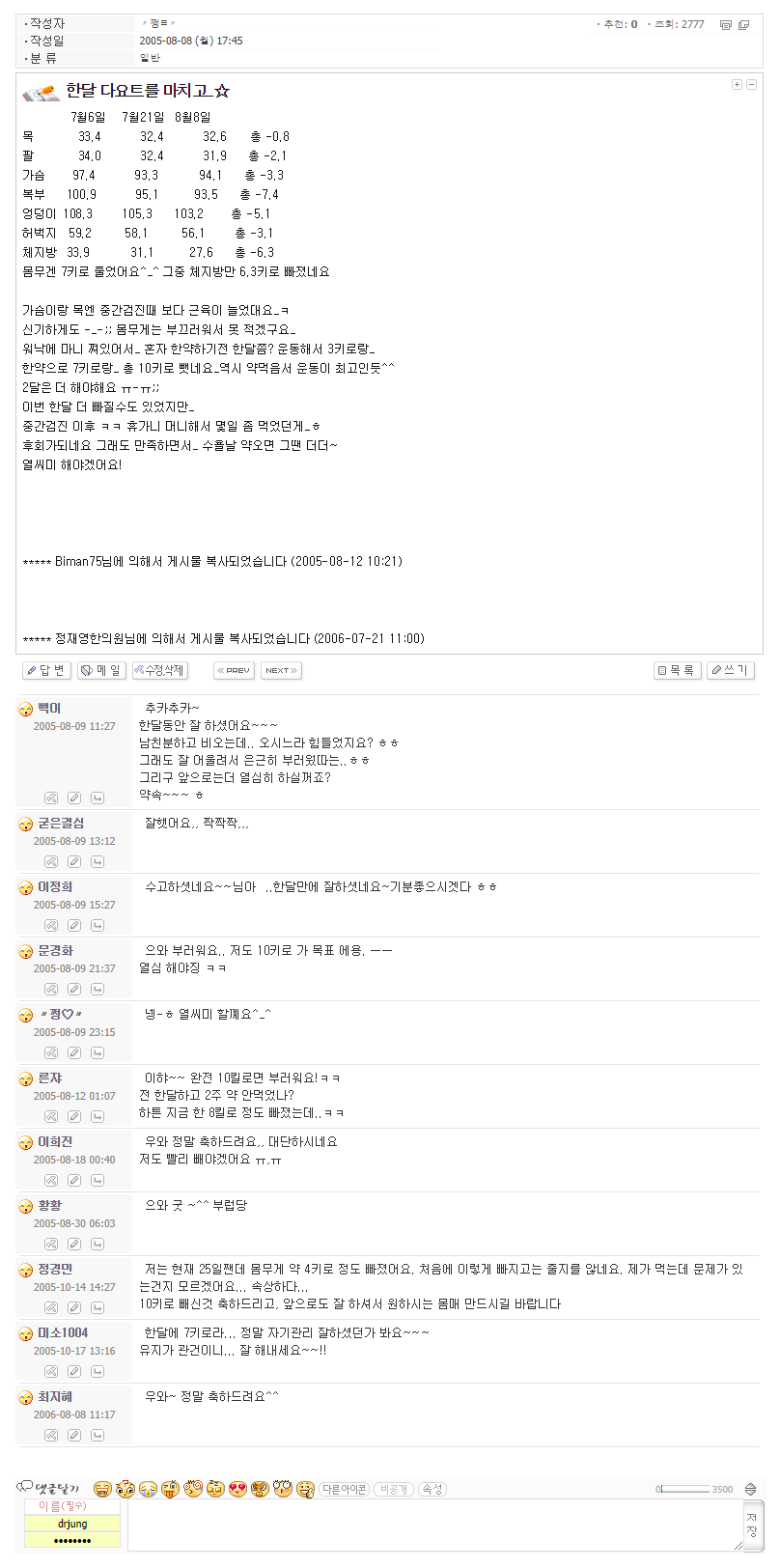780x1568 pixels.
Task: Focus the comment text box
Action: pos(434,1525)
